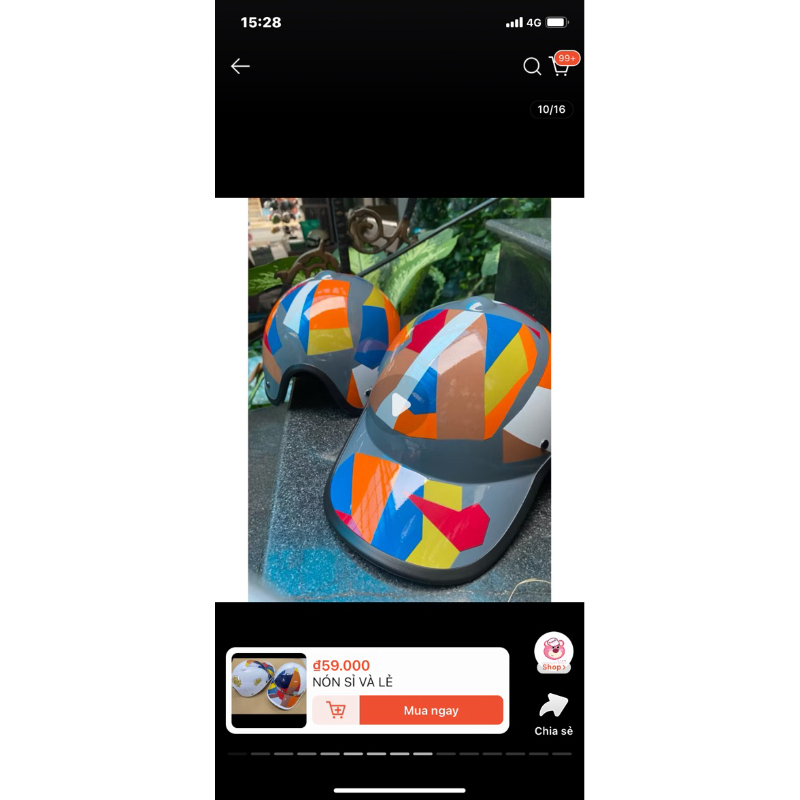The height and width of the screenshot is (800, 800).
Task: Visit the Shop page
Action: [553, 653]
